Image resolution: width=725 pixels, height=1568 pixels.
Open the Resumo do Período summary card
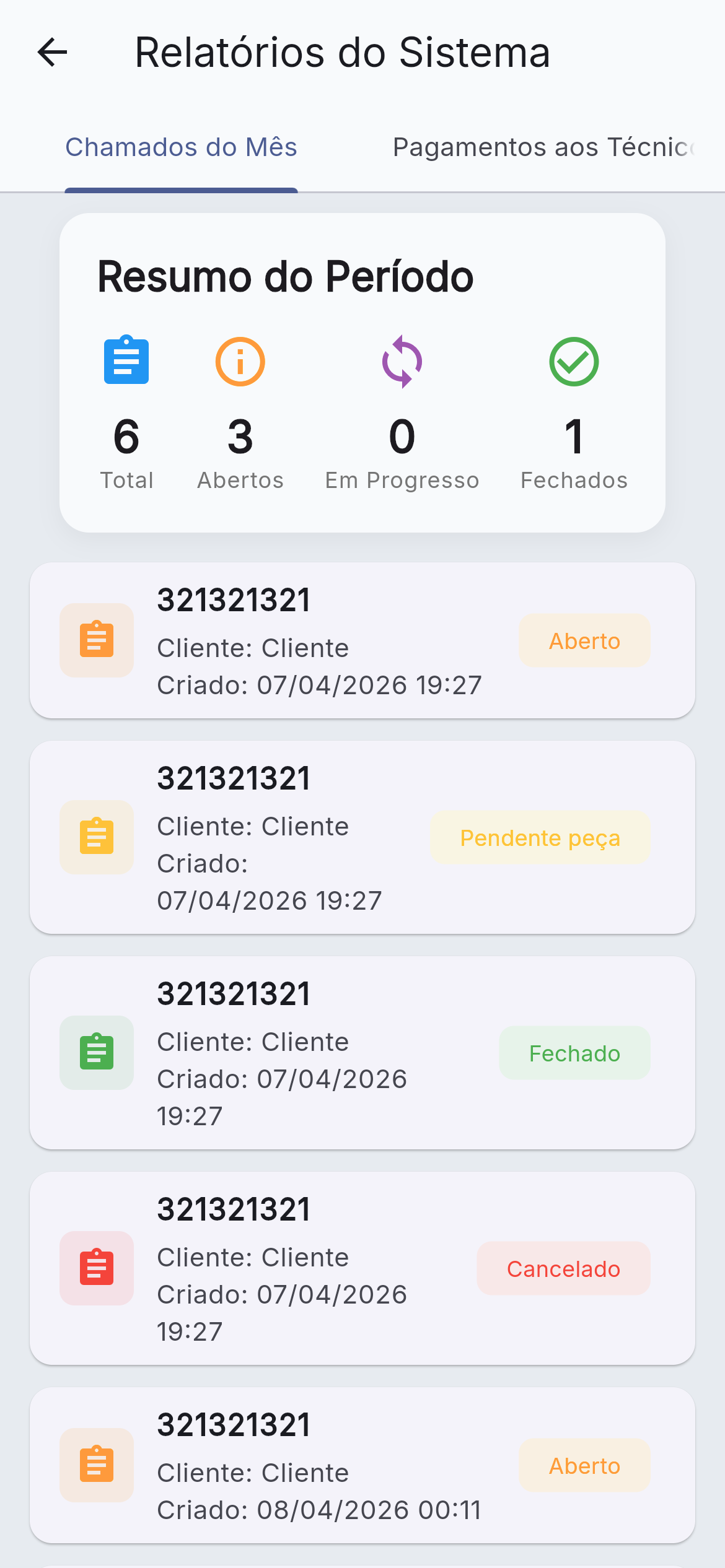click(x=362, y=372)
